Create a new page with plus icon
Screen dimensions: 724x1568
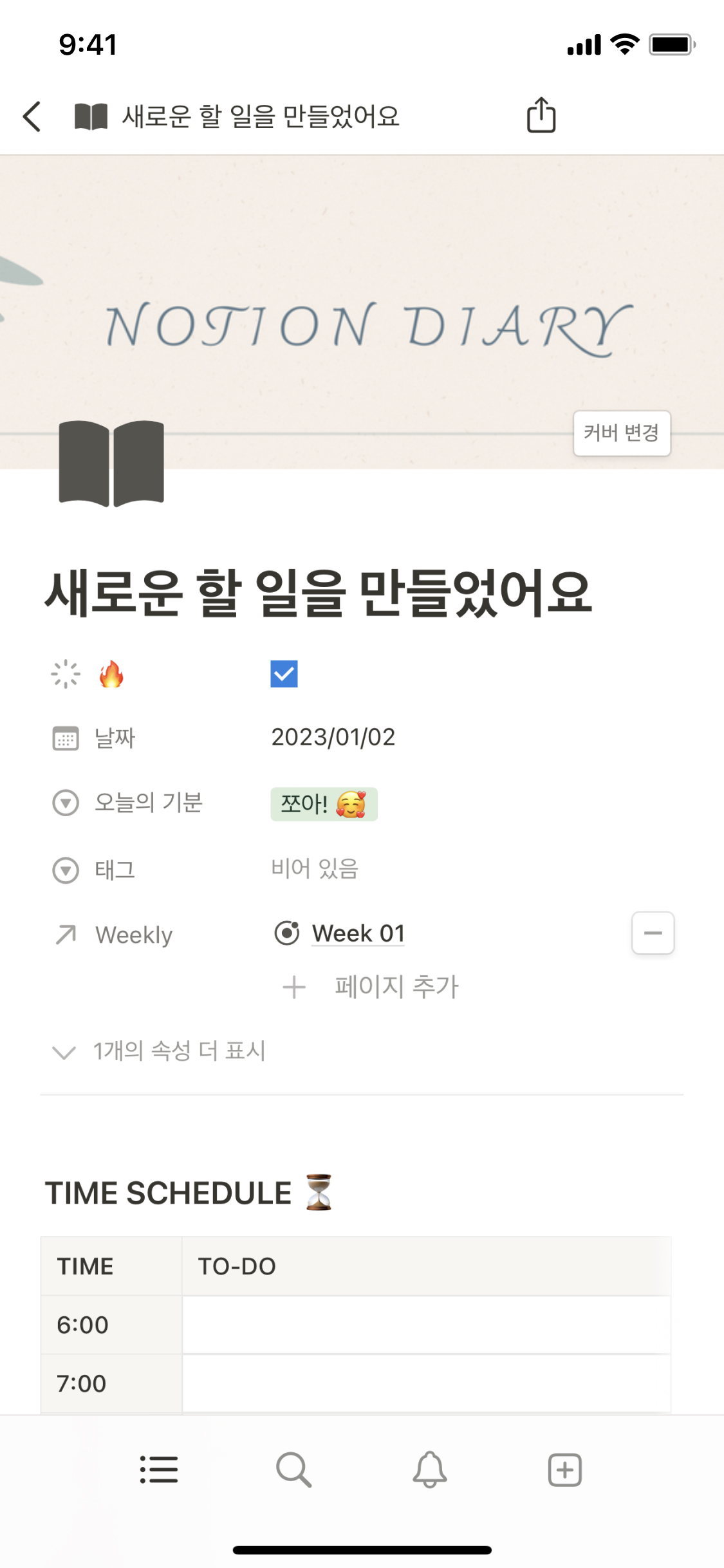(x=564, y=1470)
